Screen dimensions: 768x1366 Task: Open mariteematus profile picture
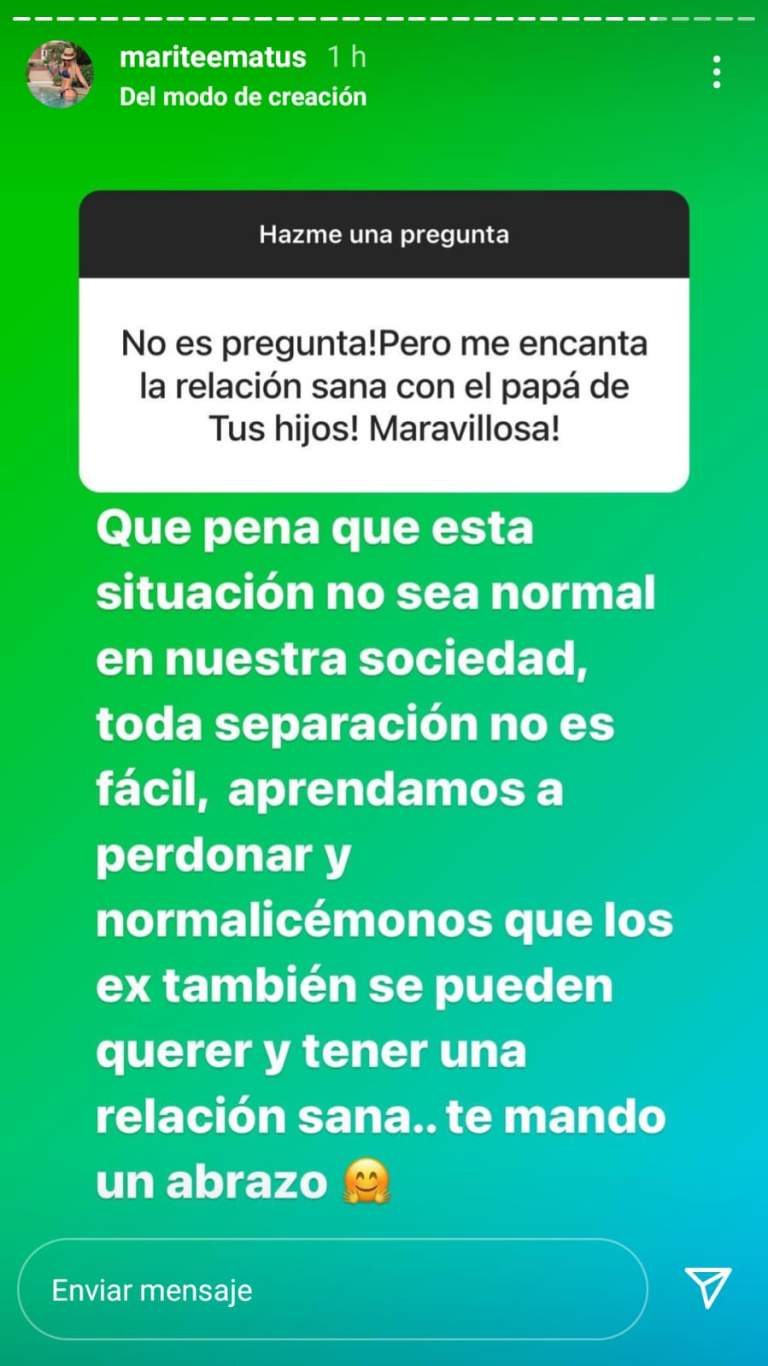pyautogui.click(x=60, y=74)
